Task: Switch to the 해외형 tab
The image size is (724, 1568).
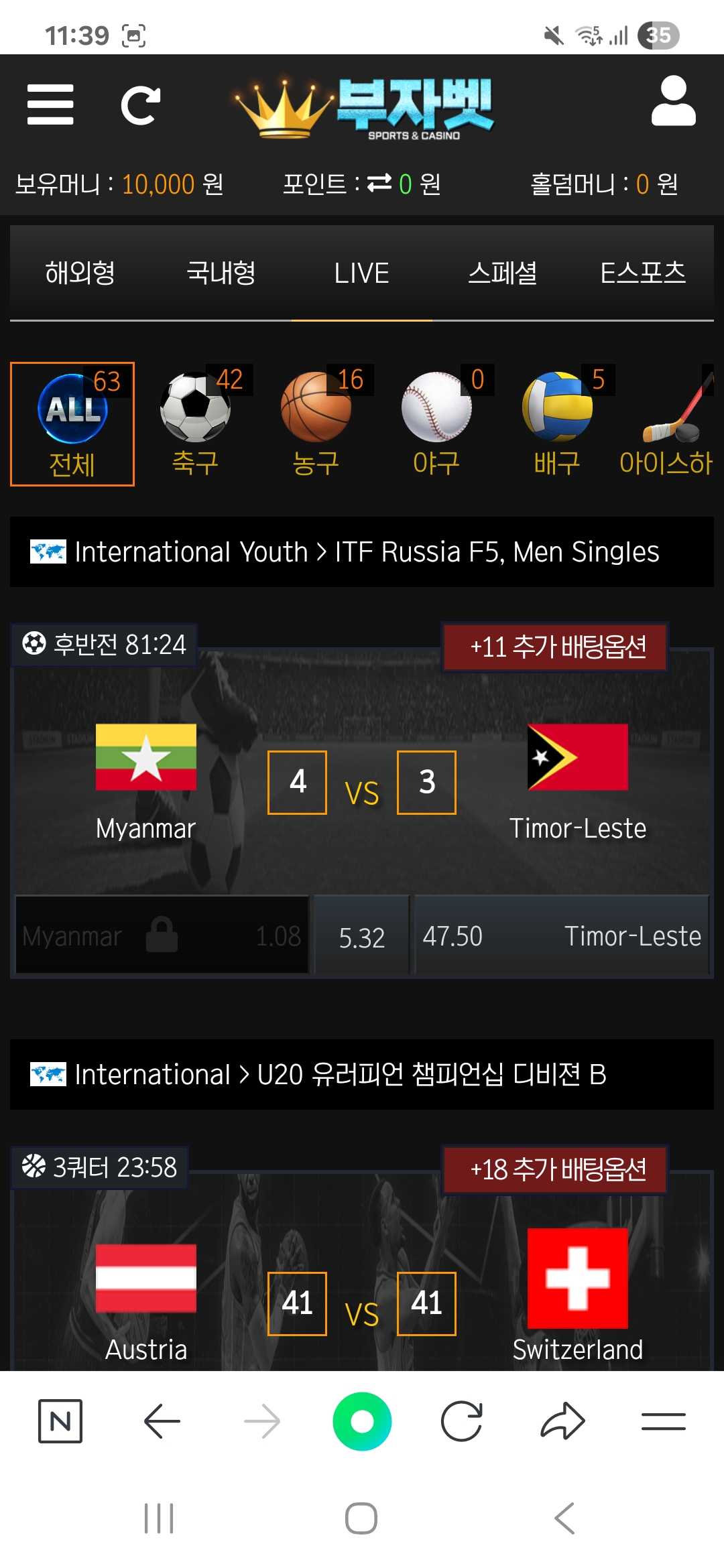Action: [x=80, y=273]
